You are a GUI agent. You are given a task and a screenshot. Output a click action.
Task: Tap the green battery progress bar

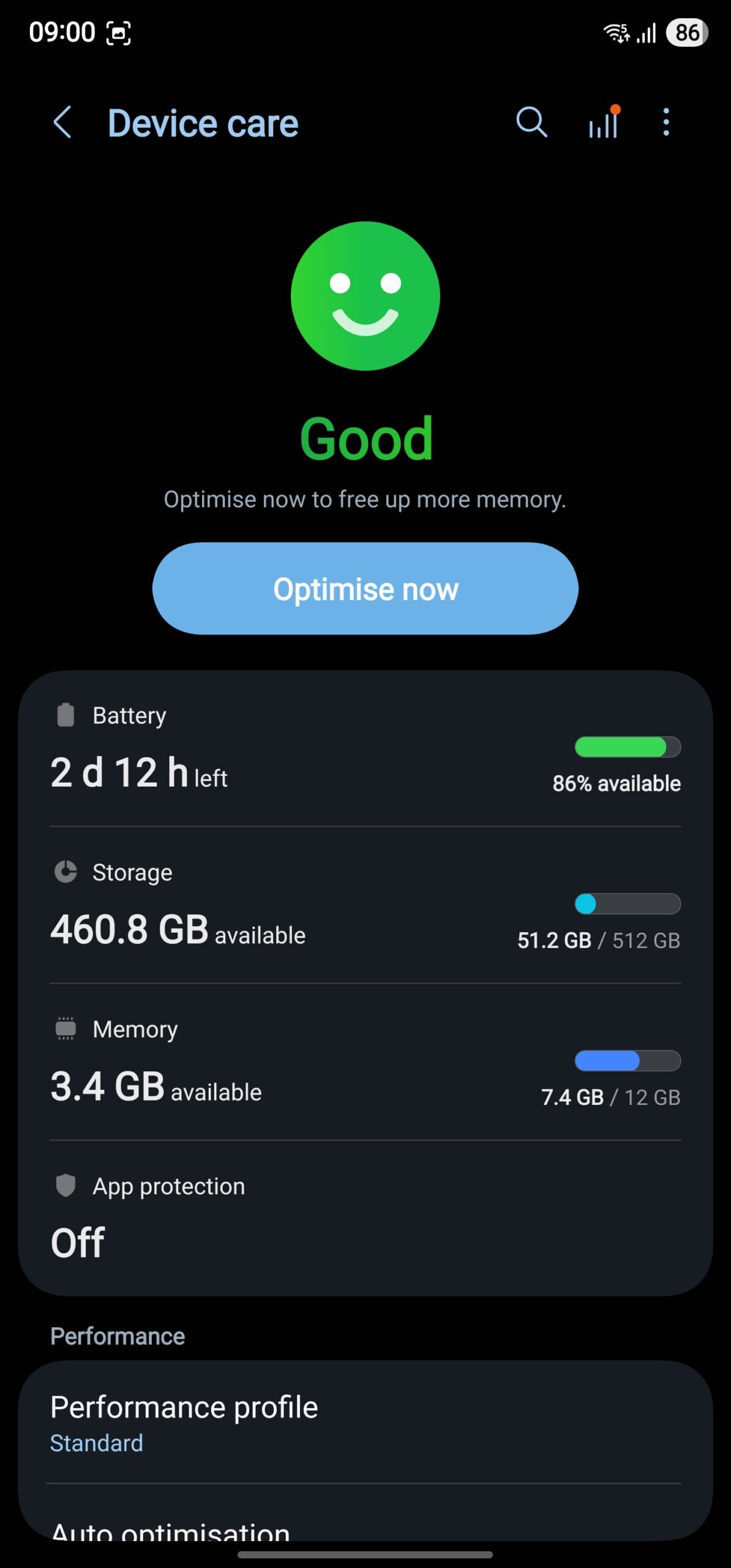point(628,746)
